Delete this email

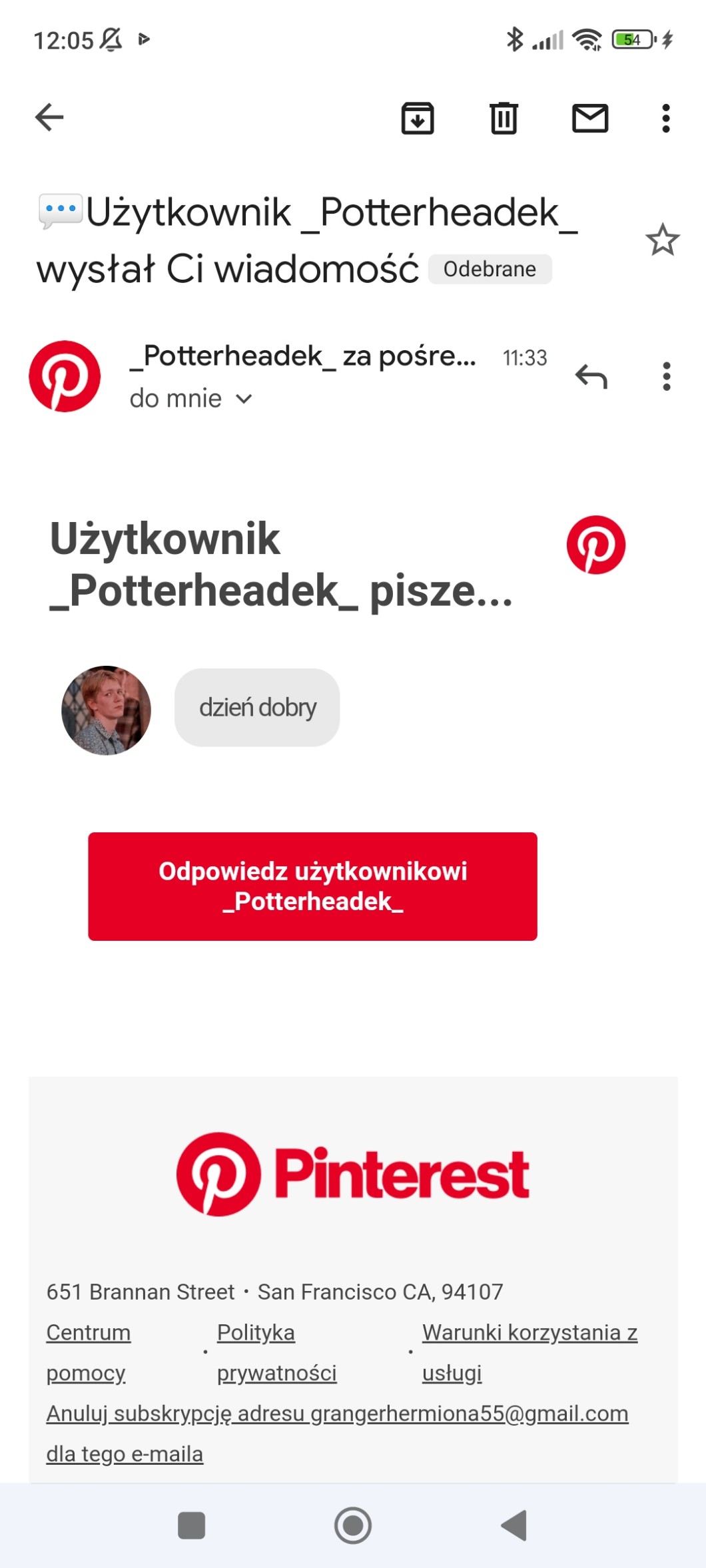pyautogui.click(x=504, y=119)
